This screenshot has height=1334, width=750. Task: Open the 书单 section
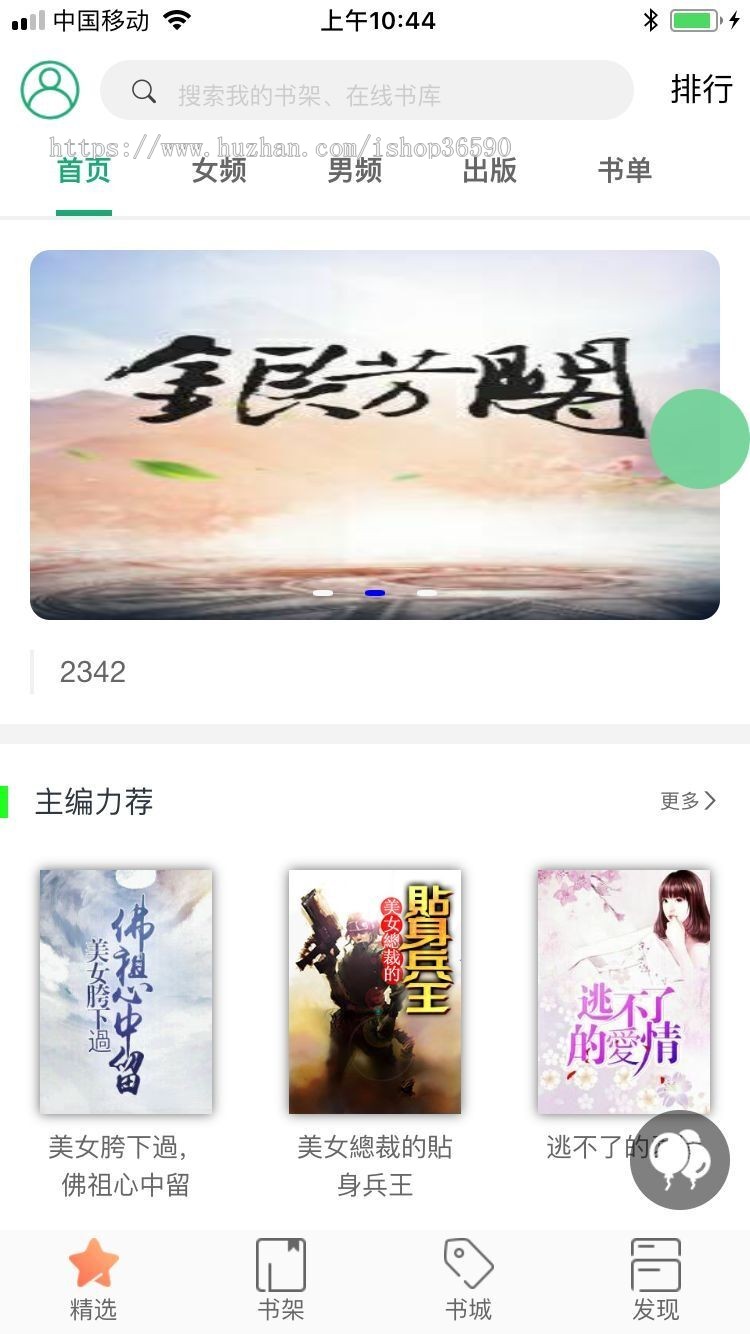(x=624, y=170)
